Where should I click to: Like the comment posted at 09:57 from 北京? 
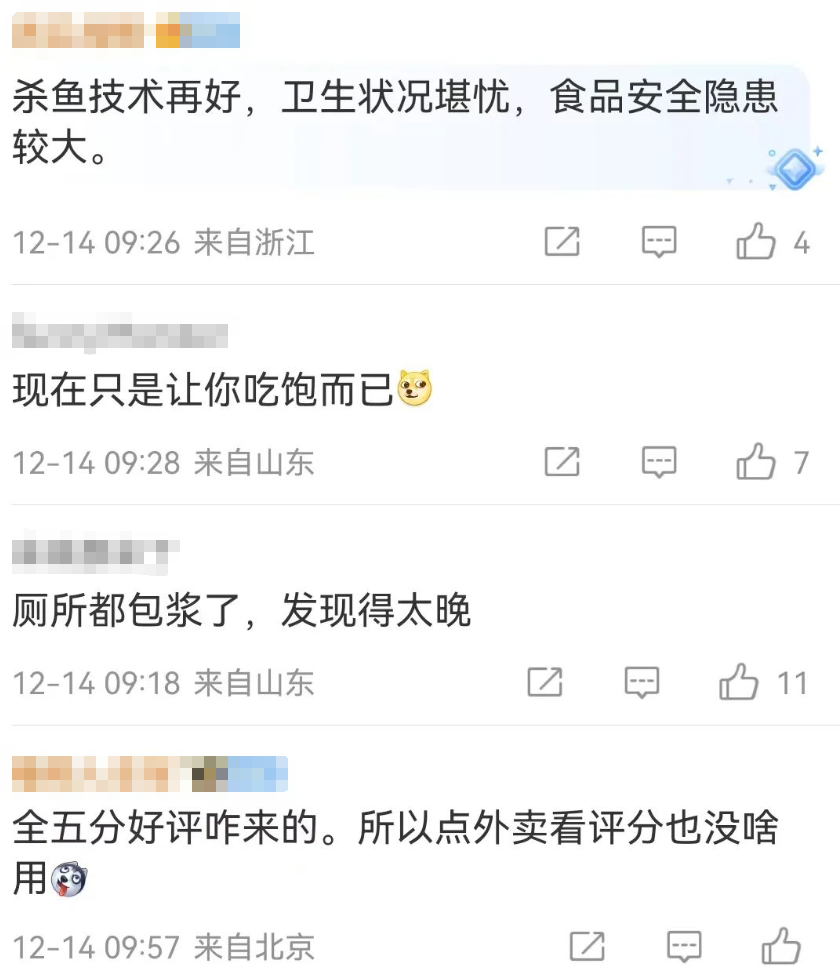point(781,946)
